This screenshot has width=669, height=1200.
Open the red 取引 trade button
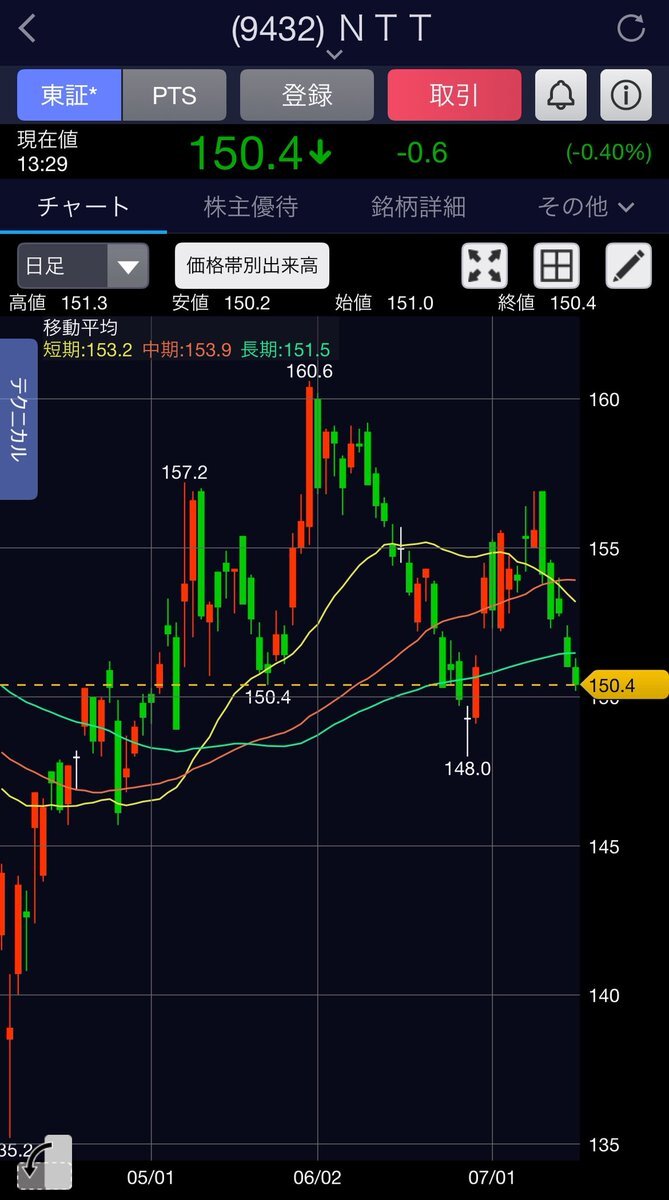[x=454, y=95]
